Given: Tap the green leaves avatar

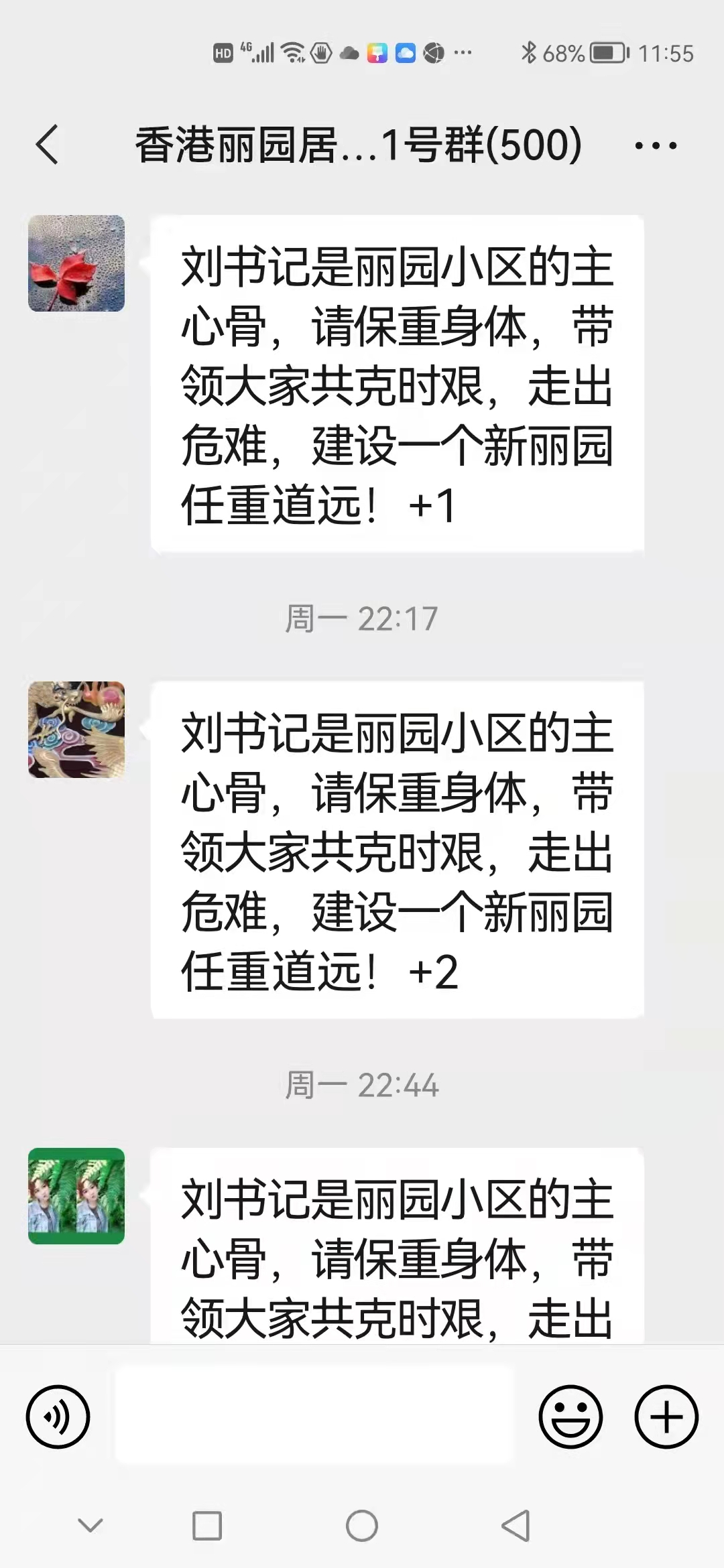Looking at the screenshot, I should coord(76,1196).
